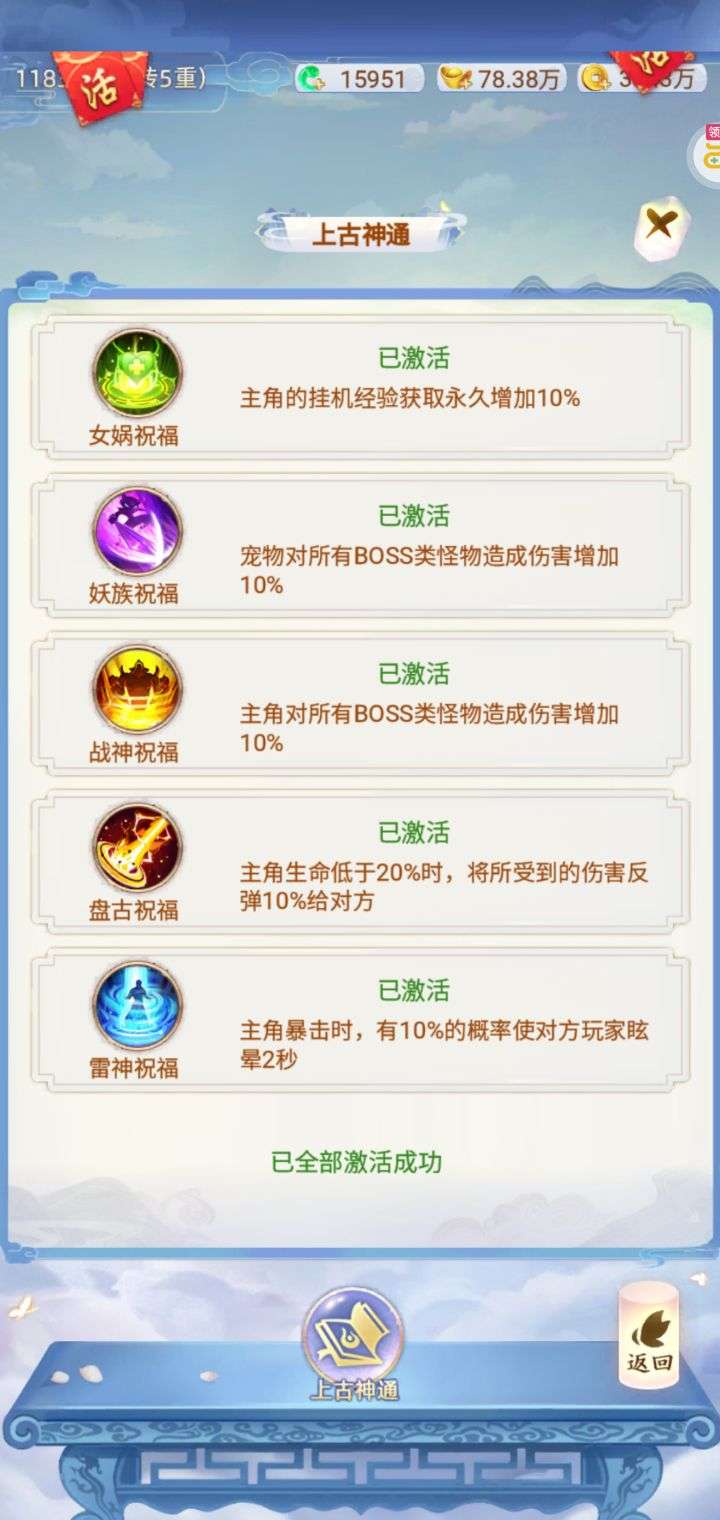The image size is (720, 1520).
Task: Tap the 78.38万 gold ingot counter
Action: pos(502,79)
